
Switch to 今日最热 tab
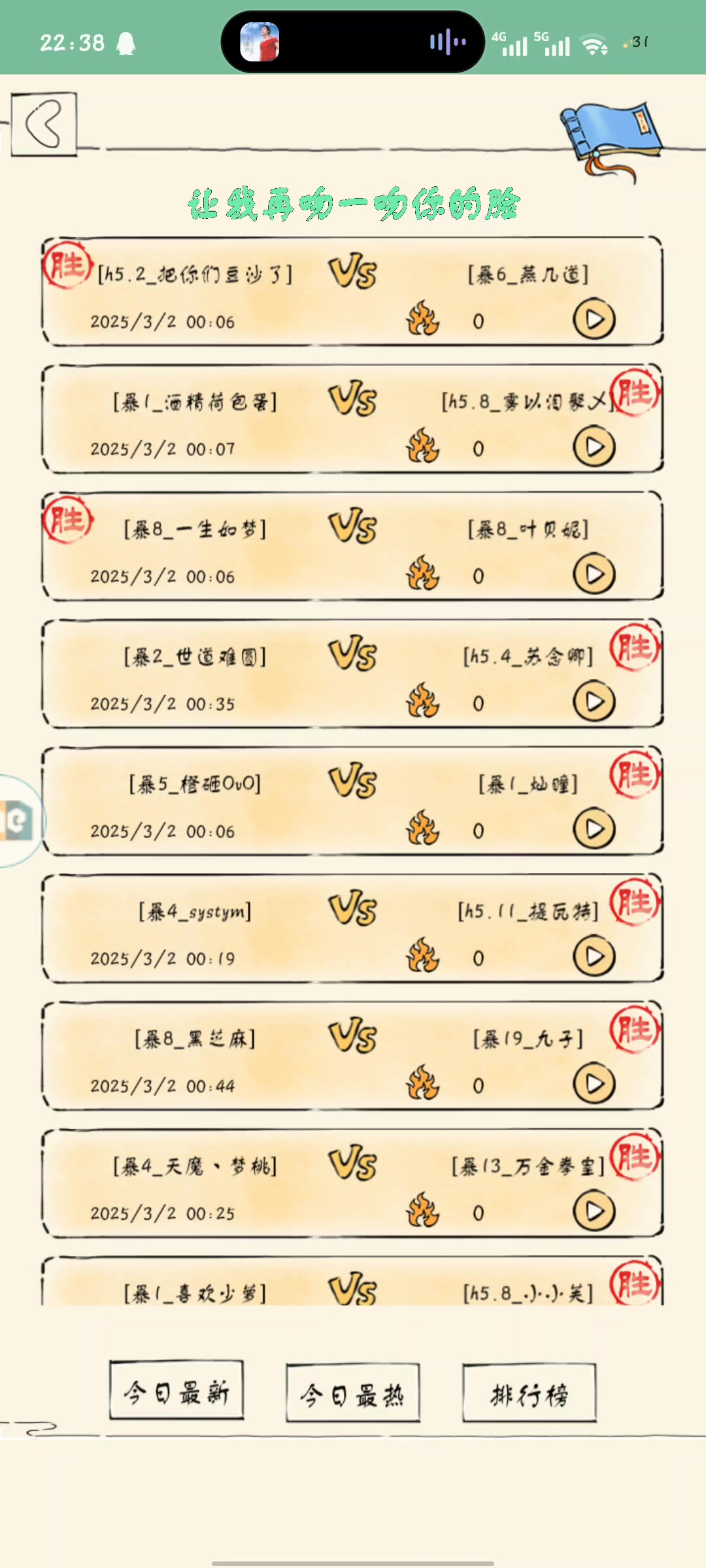tap(352, 1392)
